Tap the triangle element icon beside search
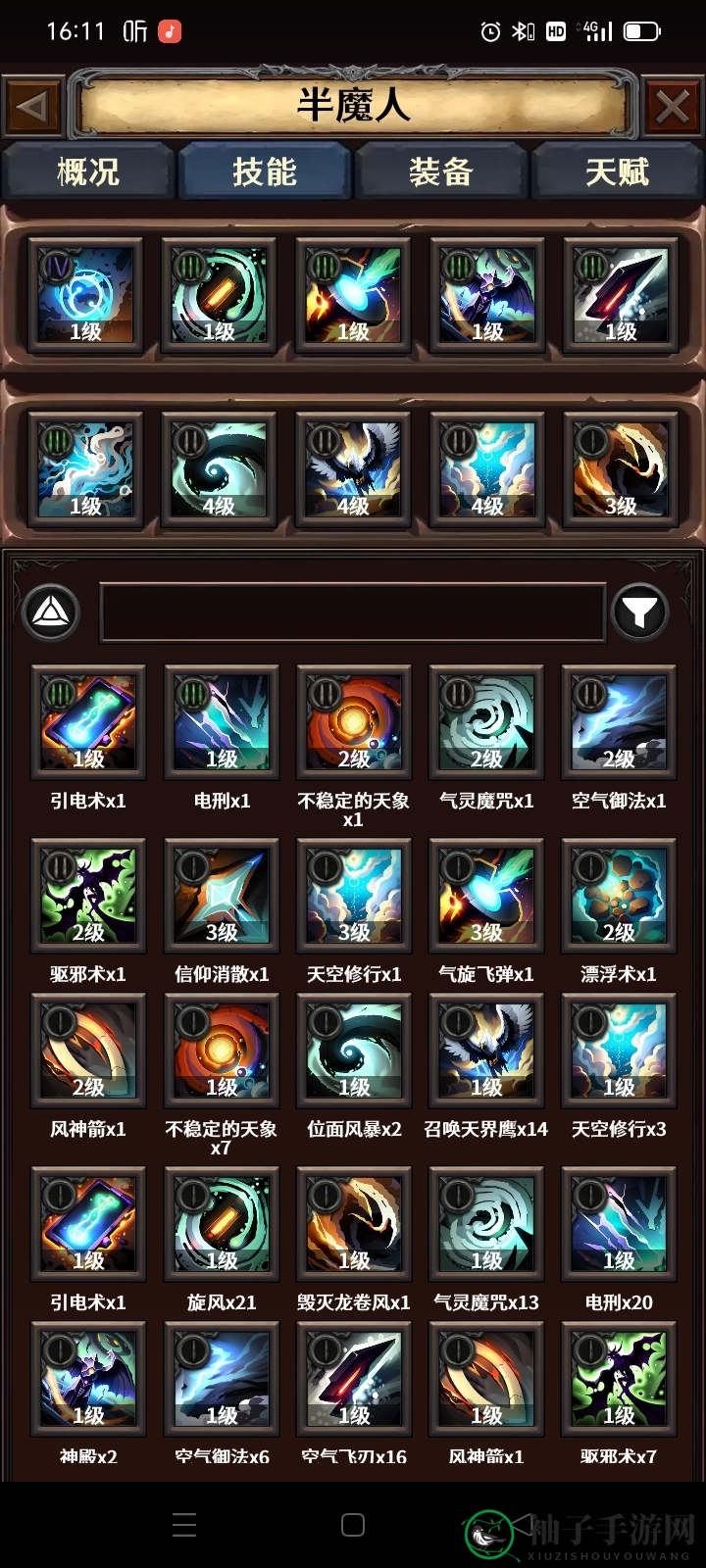706x1568 pixels. pyautogui.click(x=51, y=613)
